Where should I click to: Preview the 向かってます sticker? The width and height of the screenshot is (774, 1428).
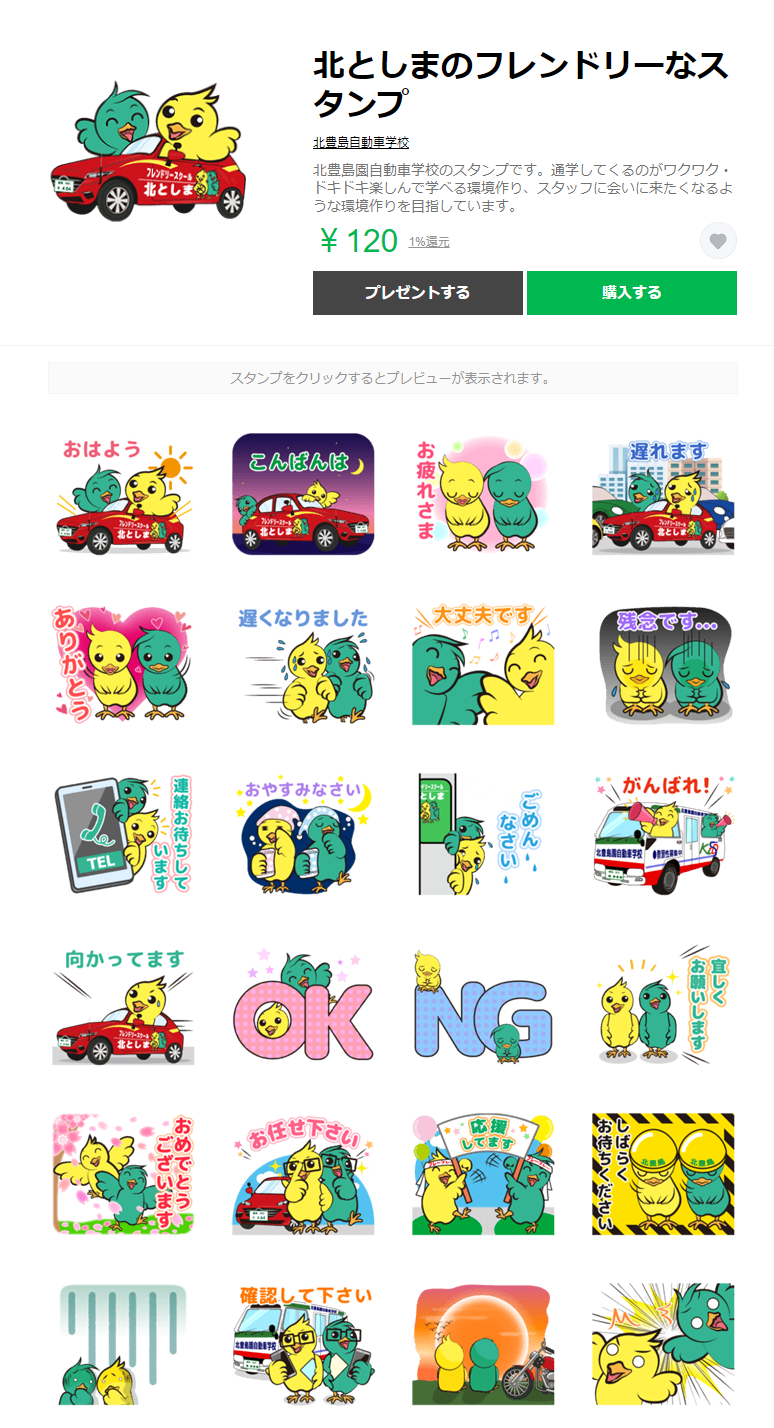pyautogui.click(x=123, y=1004)
